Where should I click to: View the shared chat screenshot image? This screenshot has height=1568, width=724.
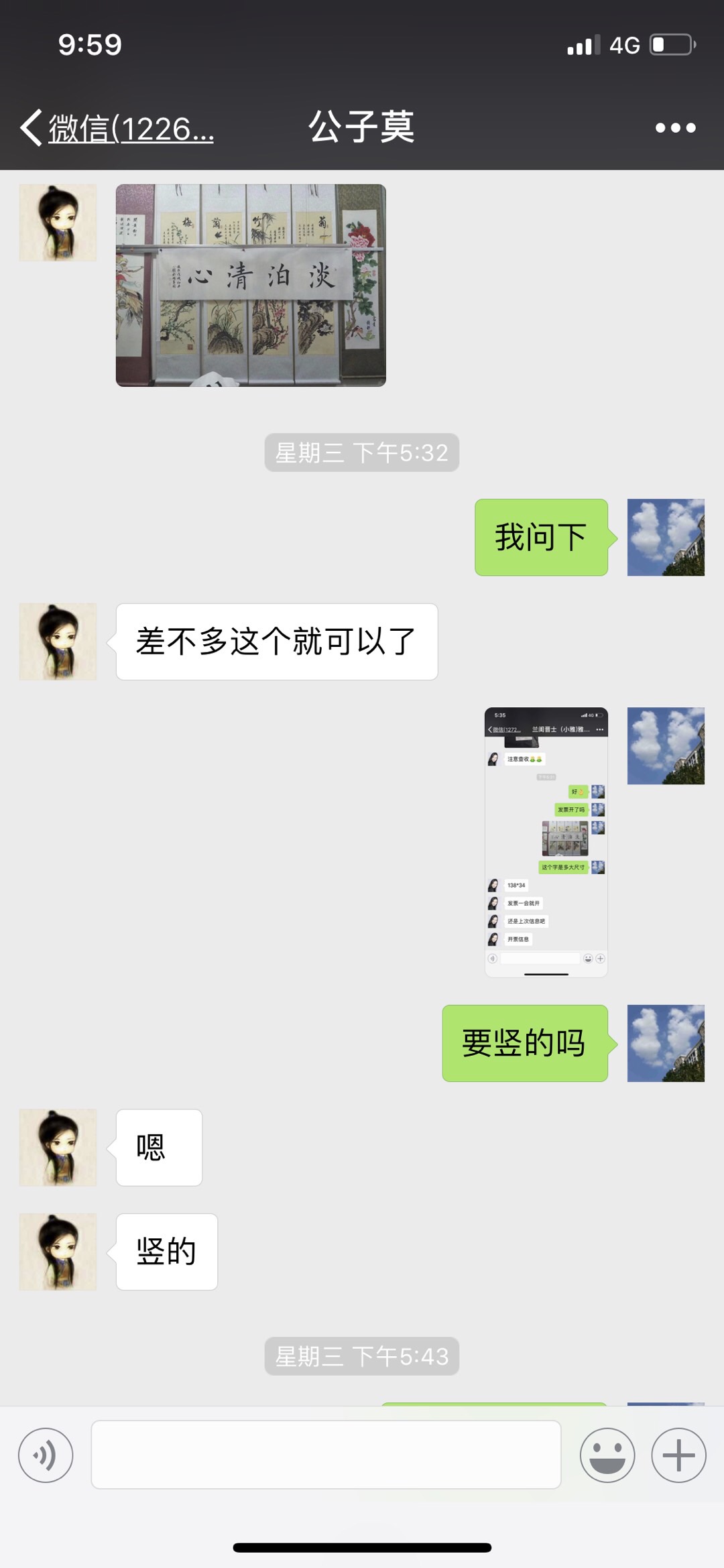[x=546, y=842]
